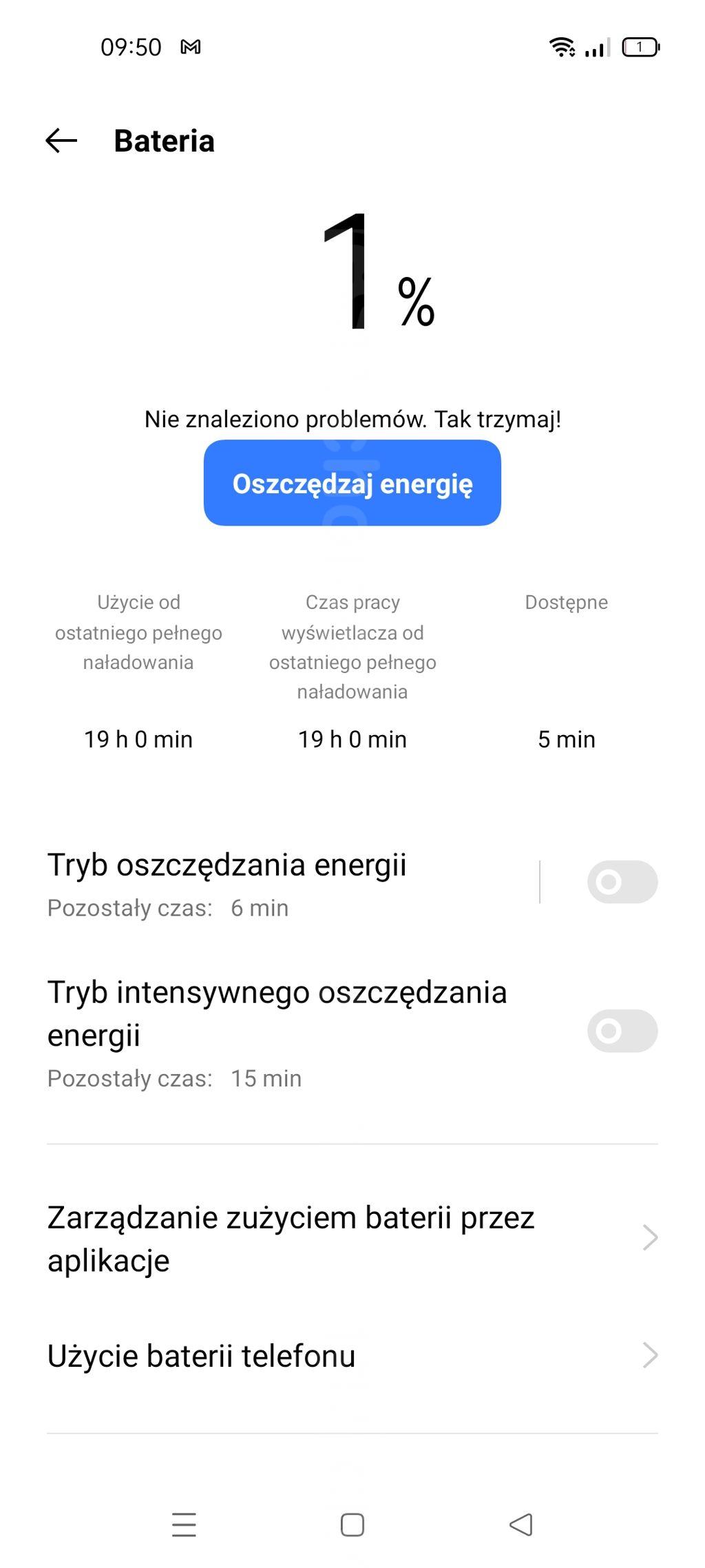Image resolution: width=705 pixels, height=1568 pixels.
Task: Go back from the Bateria screen
Action: [x=61, y=141]
